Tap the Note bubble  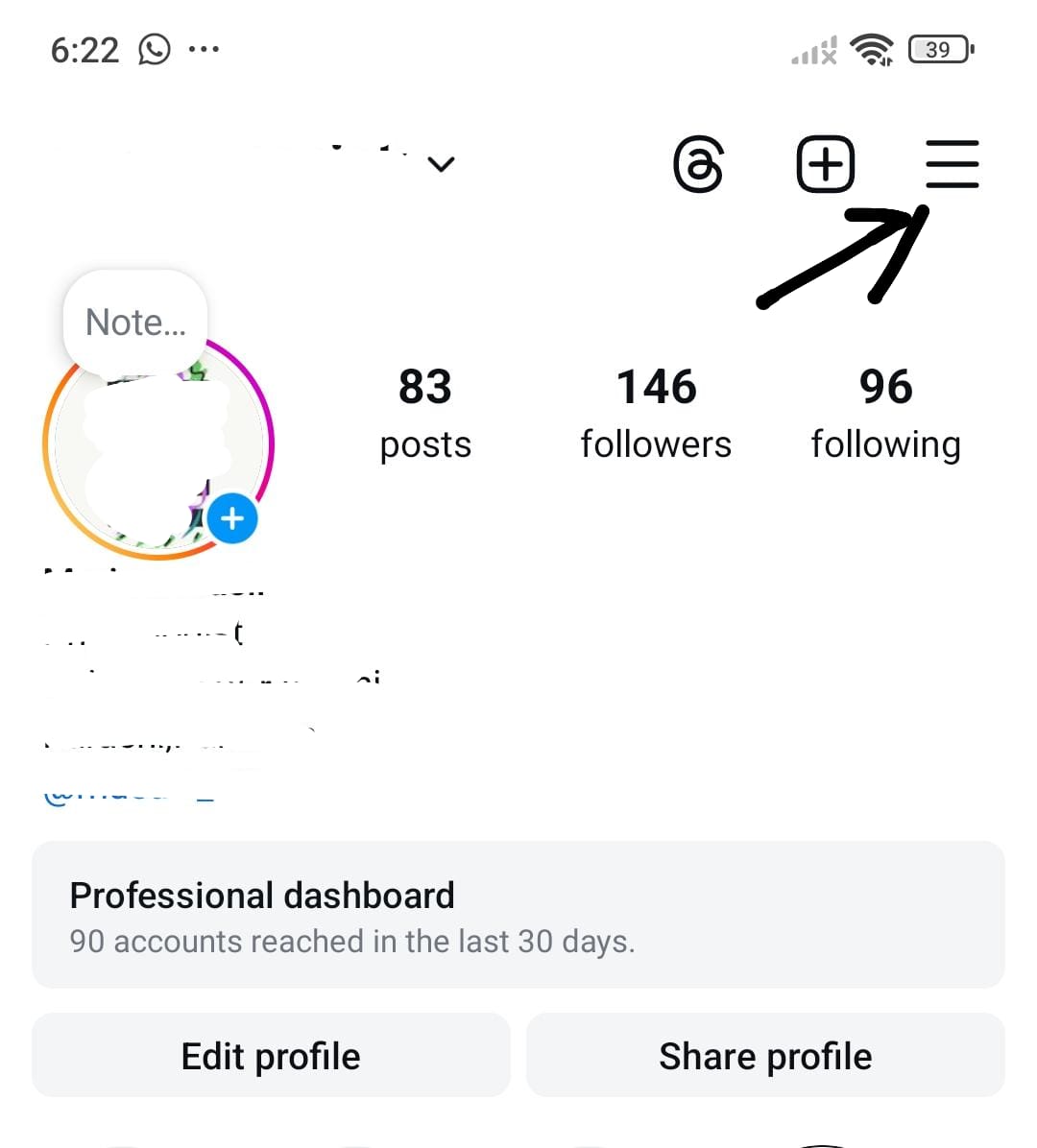[135, 323]
